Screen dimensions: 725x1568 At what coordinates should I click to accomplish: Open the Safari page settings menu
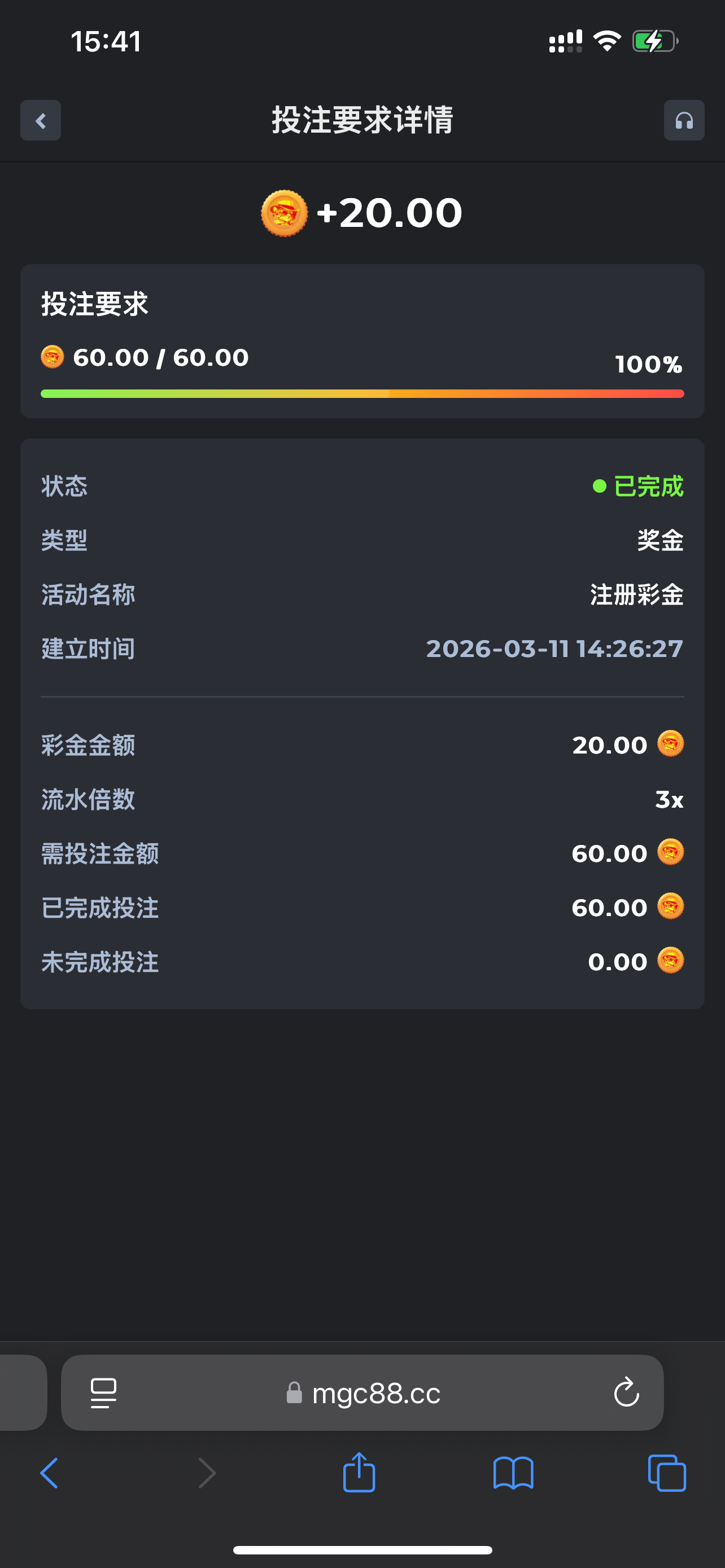103,1393
